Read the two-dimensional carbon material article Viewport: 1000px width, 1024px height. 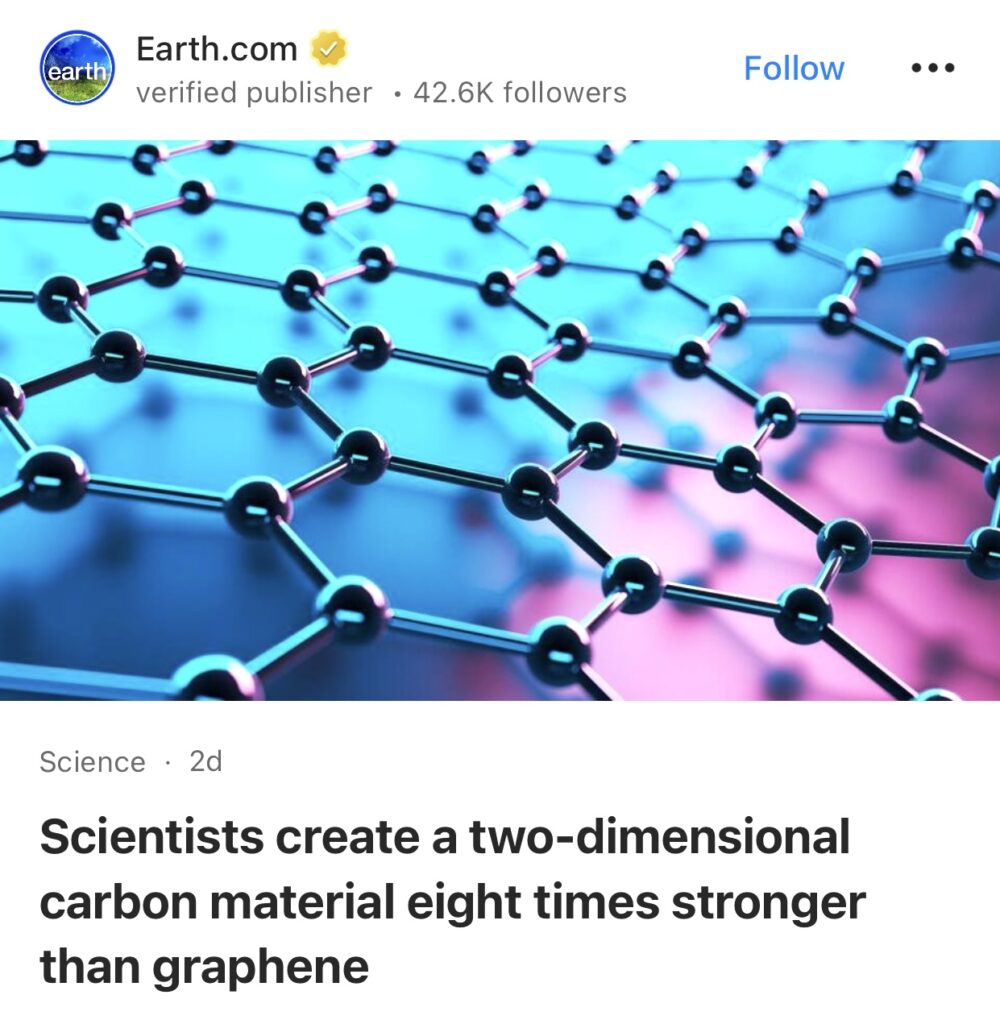pyautogui.click(x=452, y=901)
